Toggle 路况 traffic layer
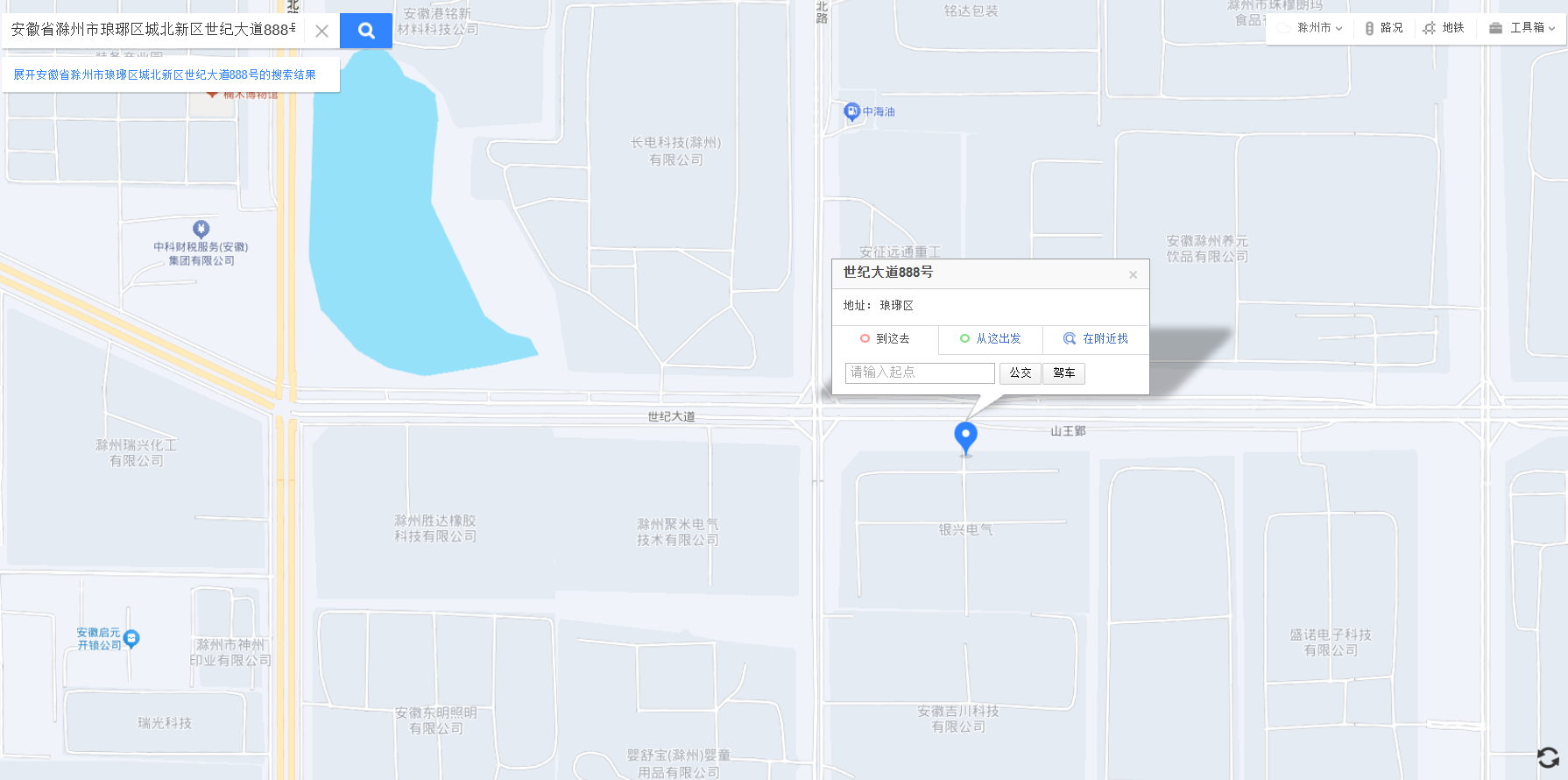This screenshot has width=1568, height=780. coord(1384,28)
